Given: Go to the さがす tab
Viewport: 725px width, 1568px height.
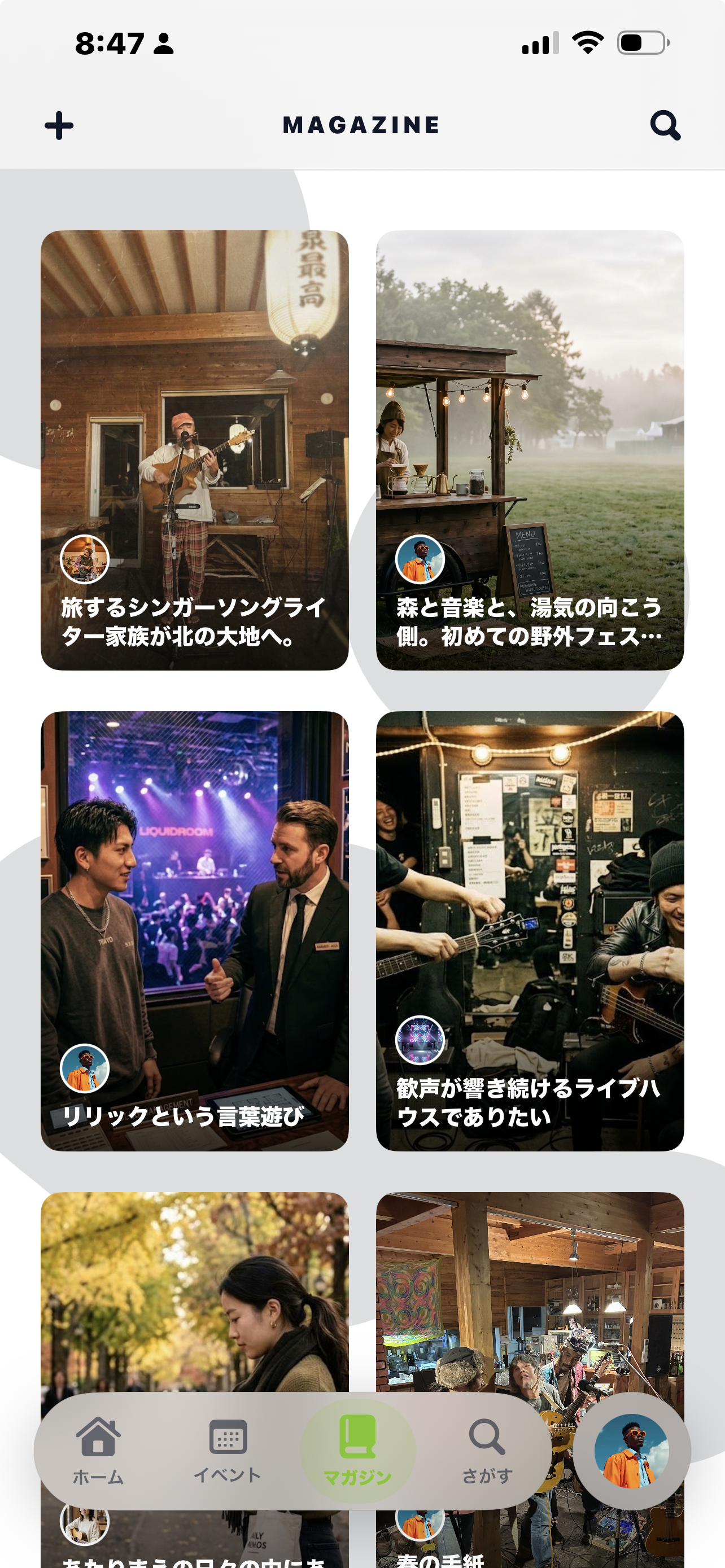Looking at the screenshot, I should (487, 1451).
